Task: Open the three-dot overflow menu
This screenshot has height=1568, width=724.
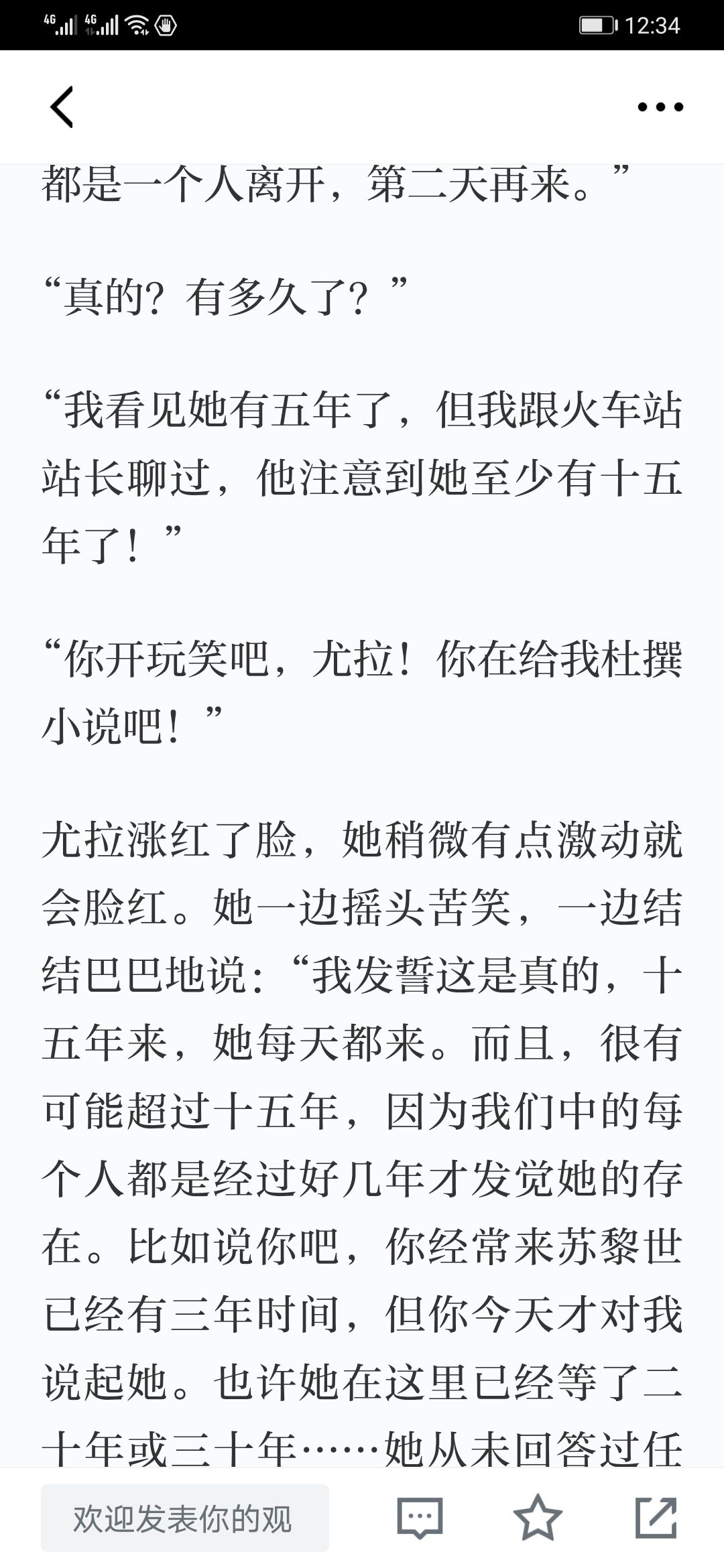Action: click(x=660, y=107)
